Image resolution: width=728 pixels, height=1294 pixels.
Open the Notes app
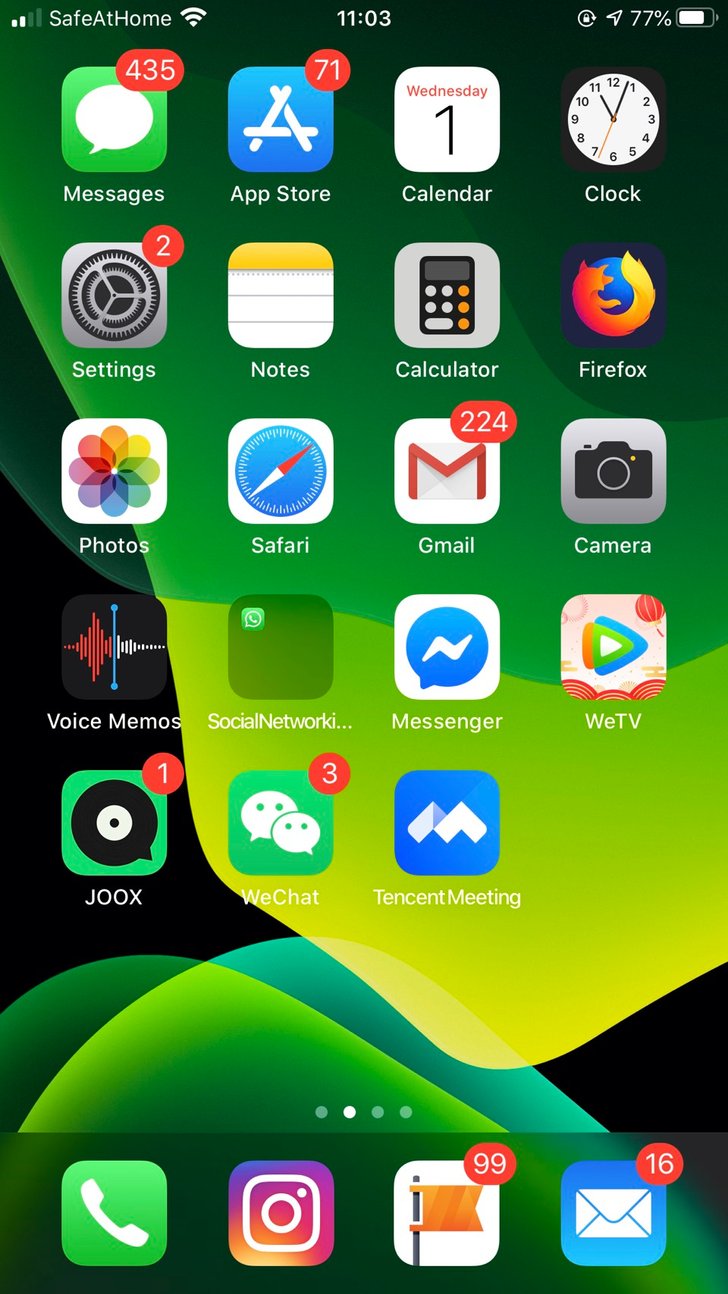pos(280,295)
